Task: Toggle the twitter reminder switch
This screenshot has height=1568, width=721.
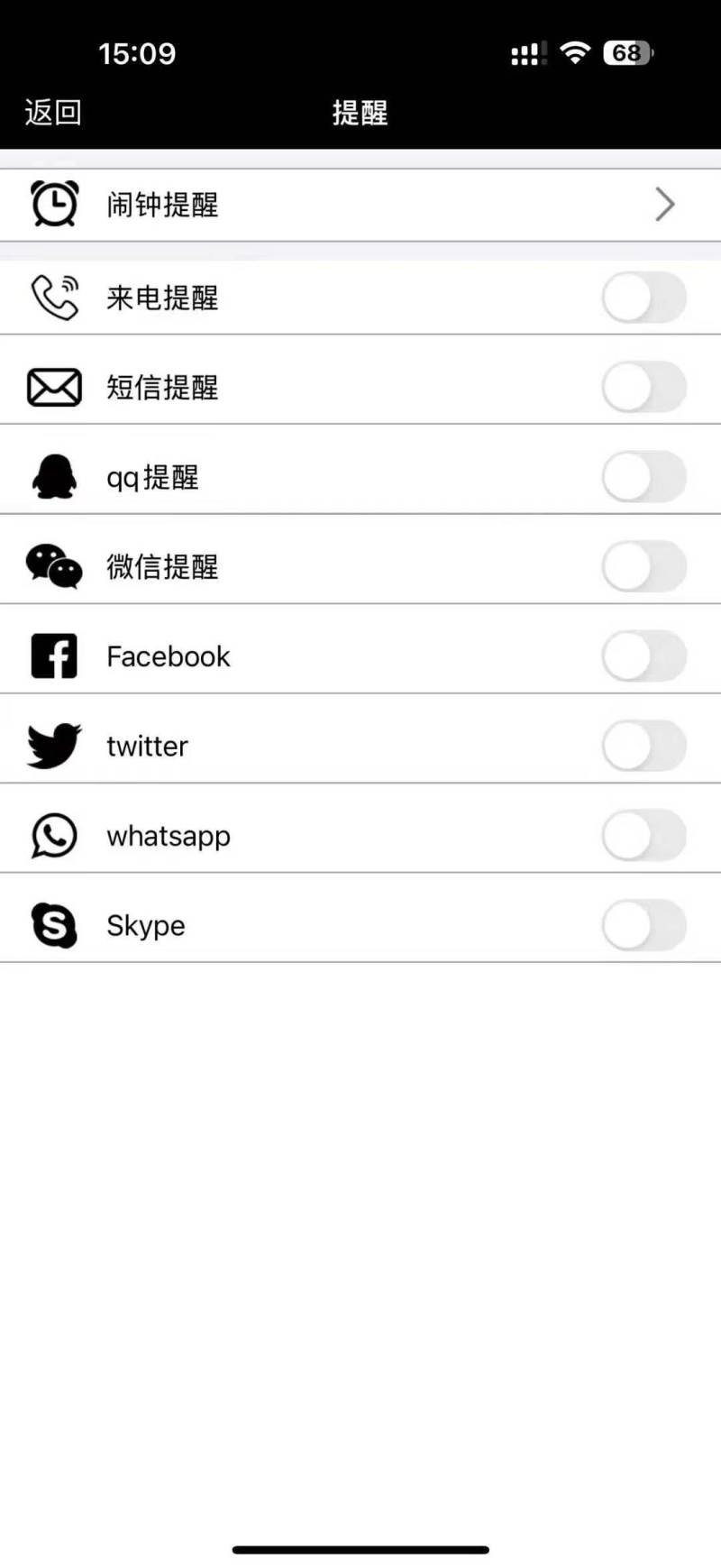Action: pyautogui.click(x=643, y=746)
